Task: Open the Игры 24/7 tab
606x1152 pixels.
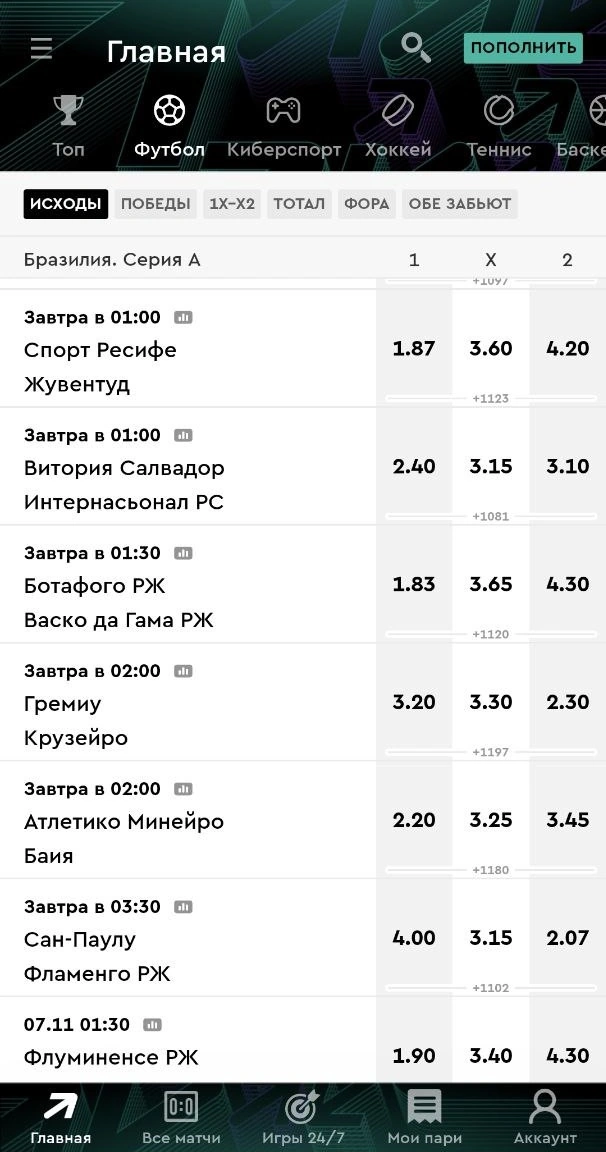Action: coord(303,1118)
